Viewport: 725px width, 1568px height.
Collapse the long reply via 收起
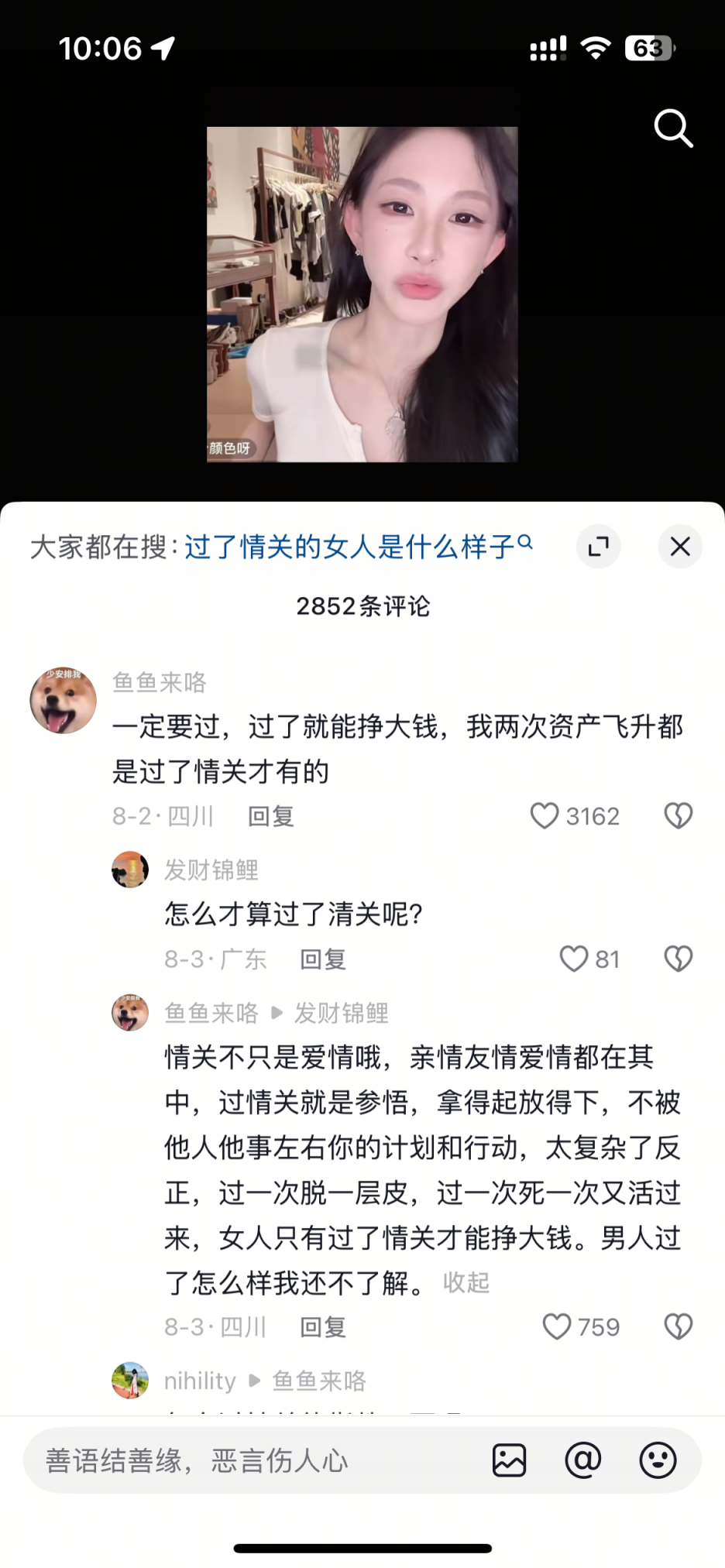tap(466, 1283)
